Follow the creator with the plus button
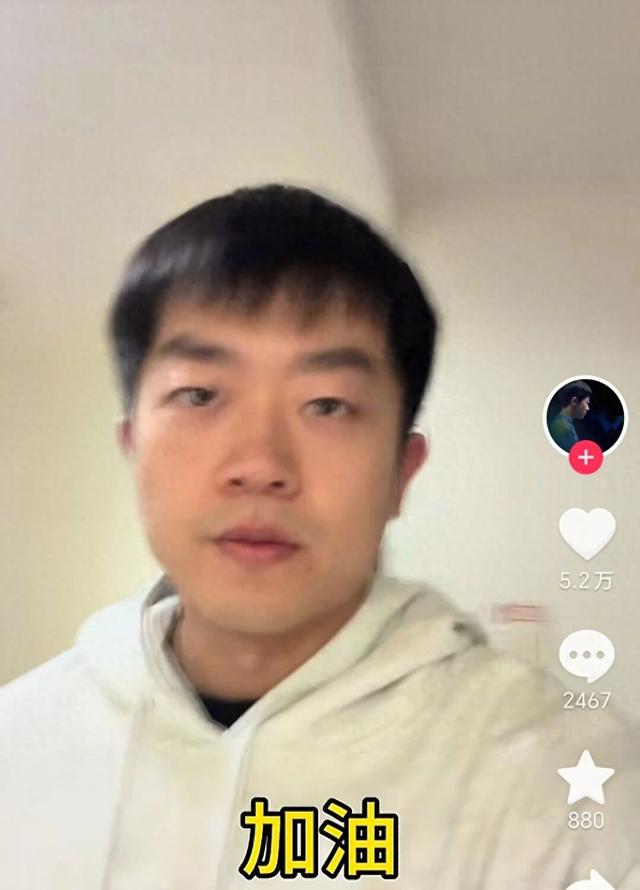Screen dimensions: 640x890 click(586, 456)
